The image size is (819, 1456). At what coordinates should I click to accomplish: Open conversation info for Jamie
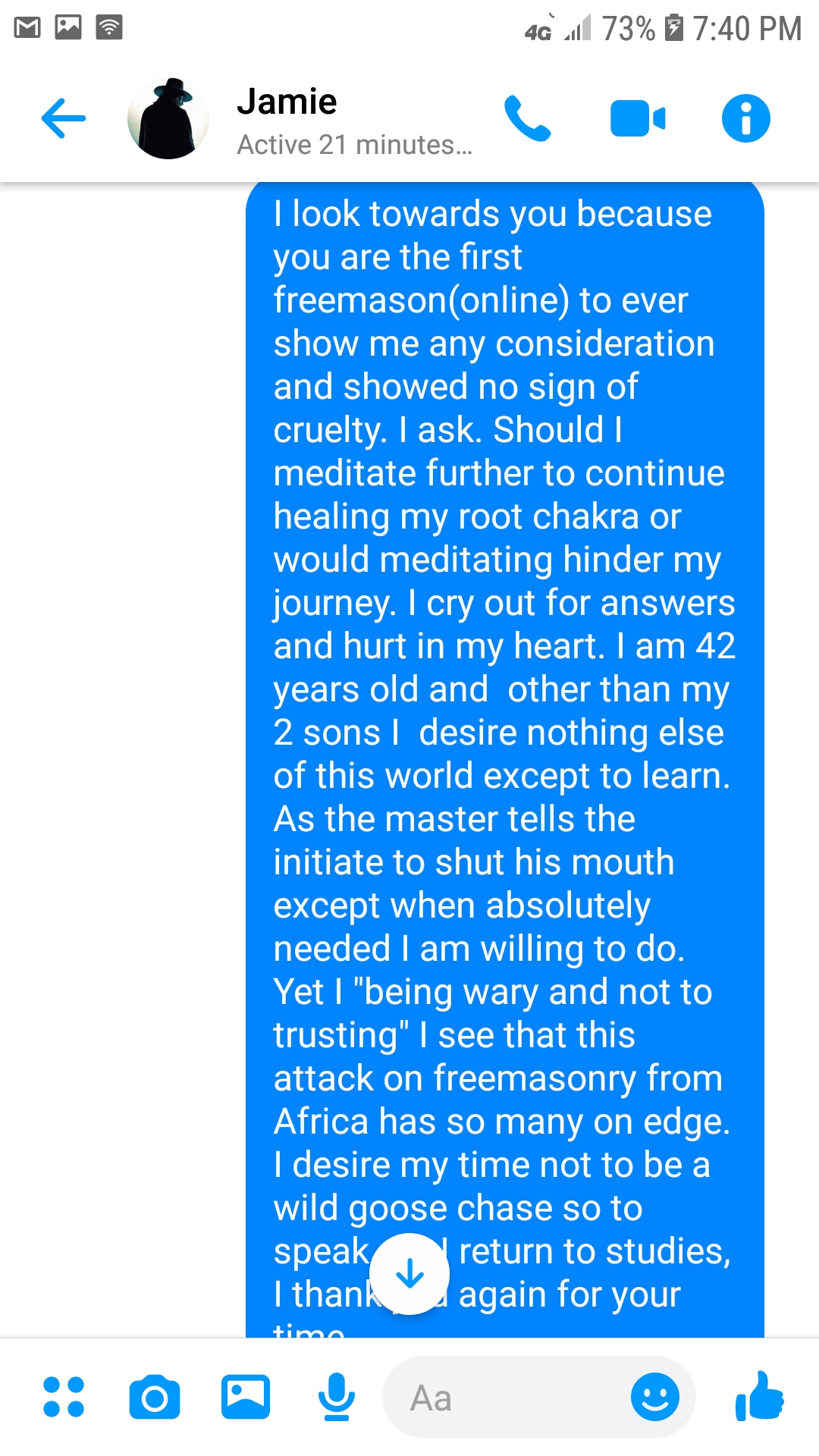(x=746, y=118)
